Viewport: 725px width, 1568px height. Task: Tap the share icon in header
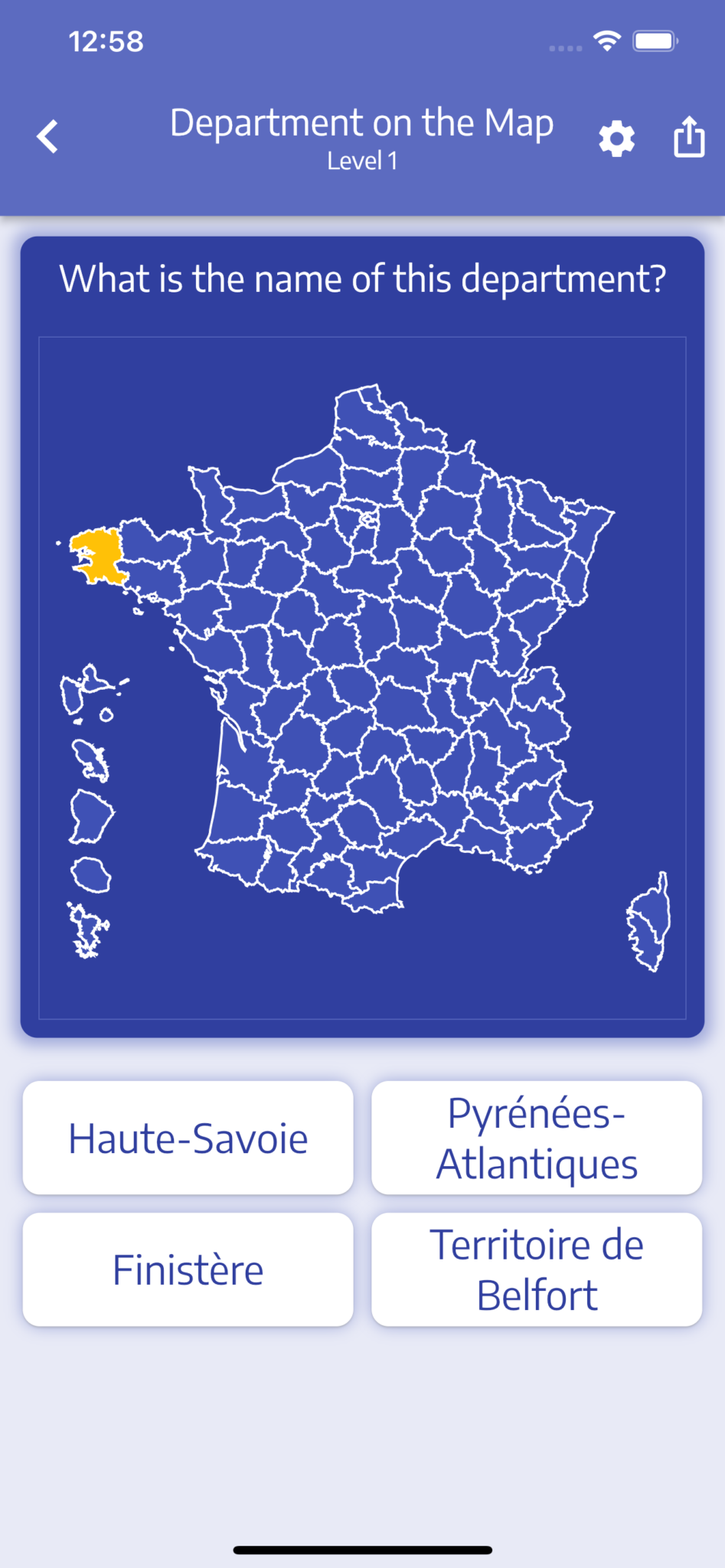[x=688, y=137]
